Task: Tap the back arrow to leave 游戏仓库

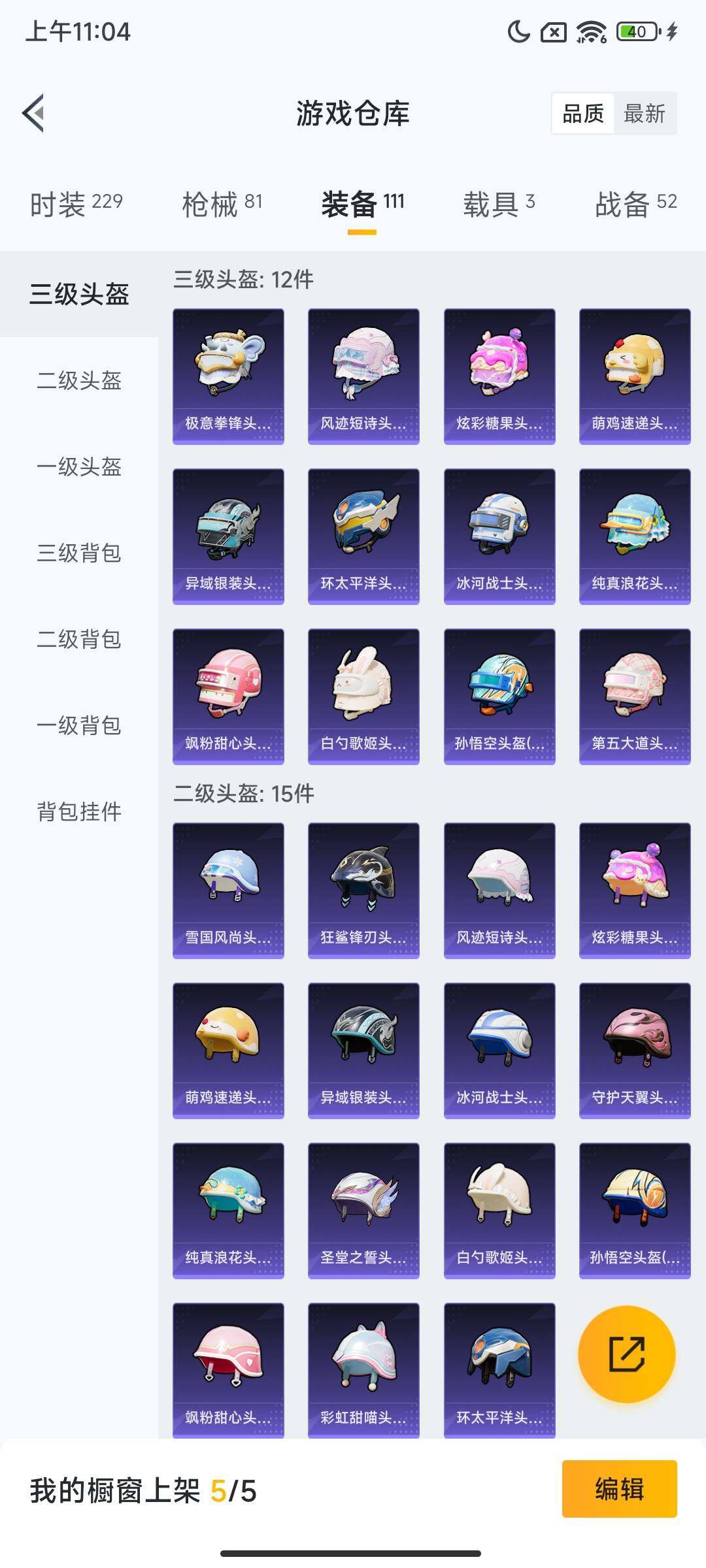Action: (34, 112)
